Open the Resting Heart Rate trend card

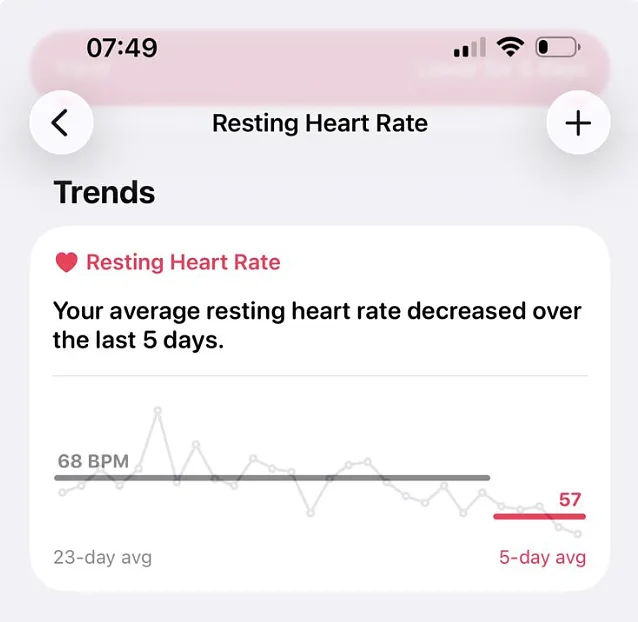pos(320,409)
